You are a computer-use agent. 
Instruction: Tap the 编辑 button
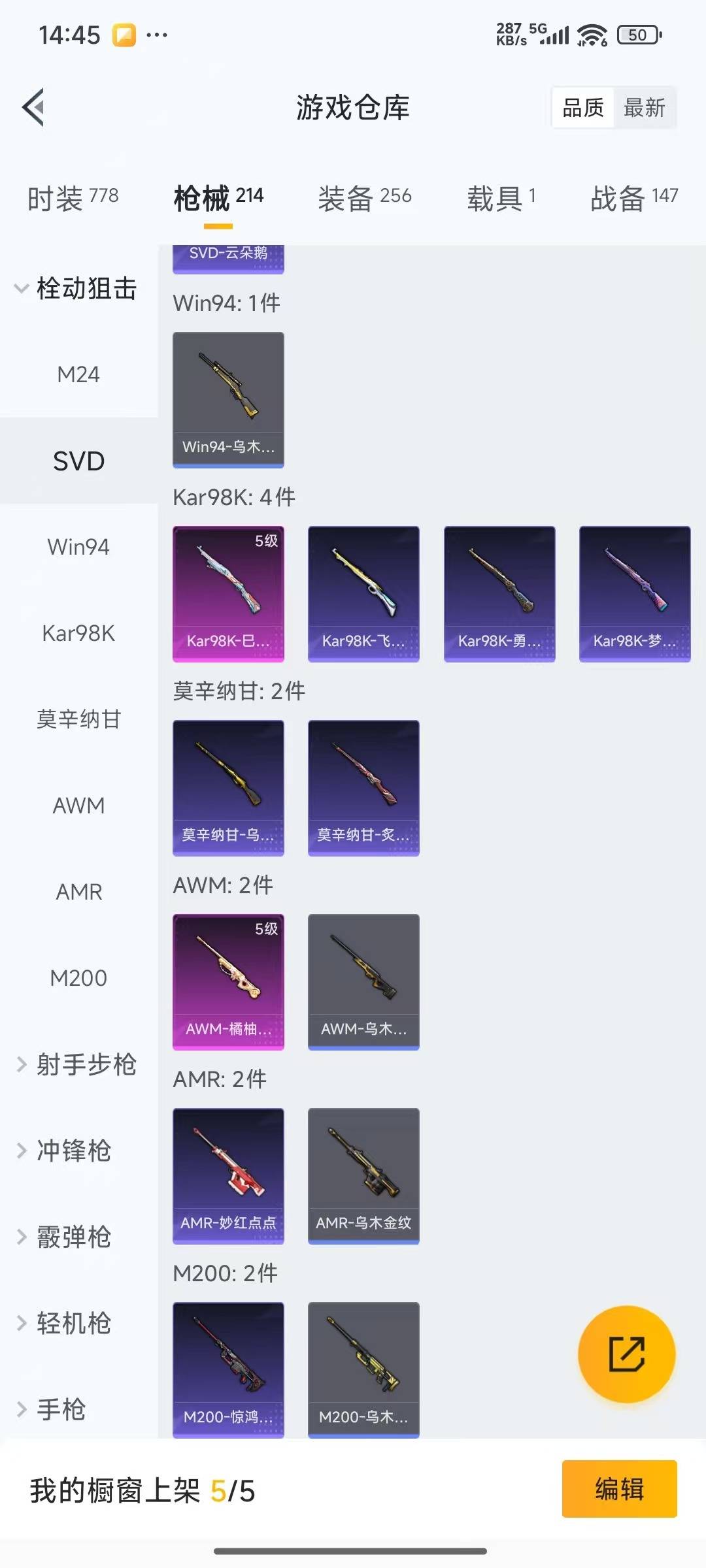(620, 1492)
